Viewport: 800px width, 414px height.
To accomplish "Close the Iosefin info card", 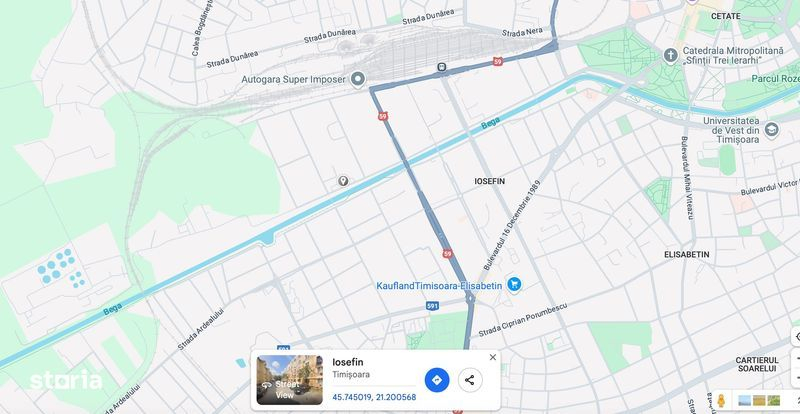I will coord(492,357).
